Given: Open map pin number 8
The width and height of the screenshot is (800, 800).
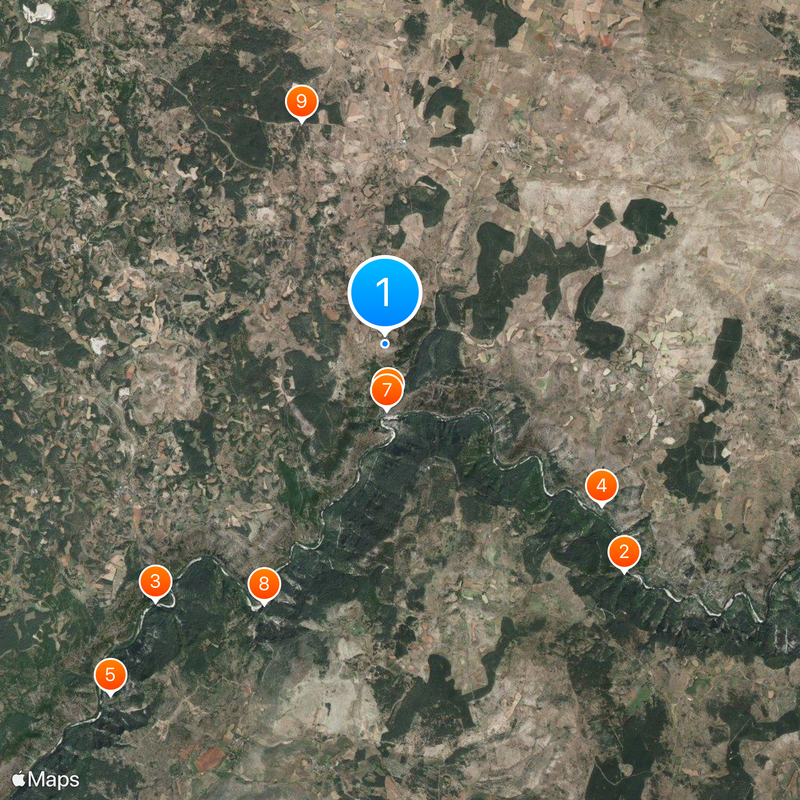Looking at the screenshot, I should 264,584.
